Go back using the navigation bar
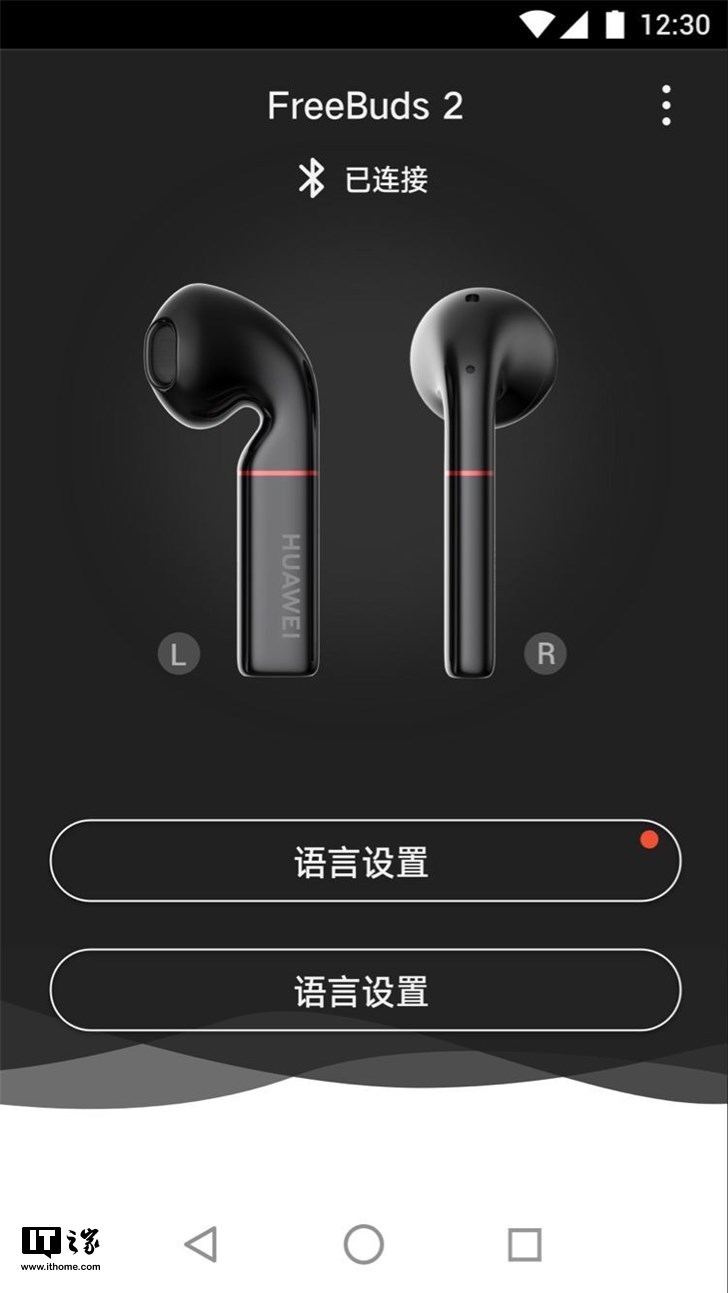This screenshot has width=728, height=1293. tap(201, 1244)
